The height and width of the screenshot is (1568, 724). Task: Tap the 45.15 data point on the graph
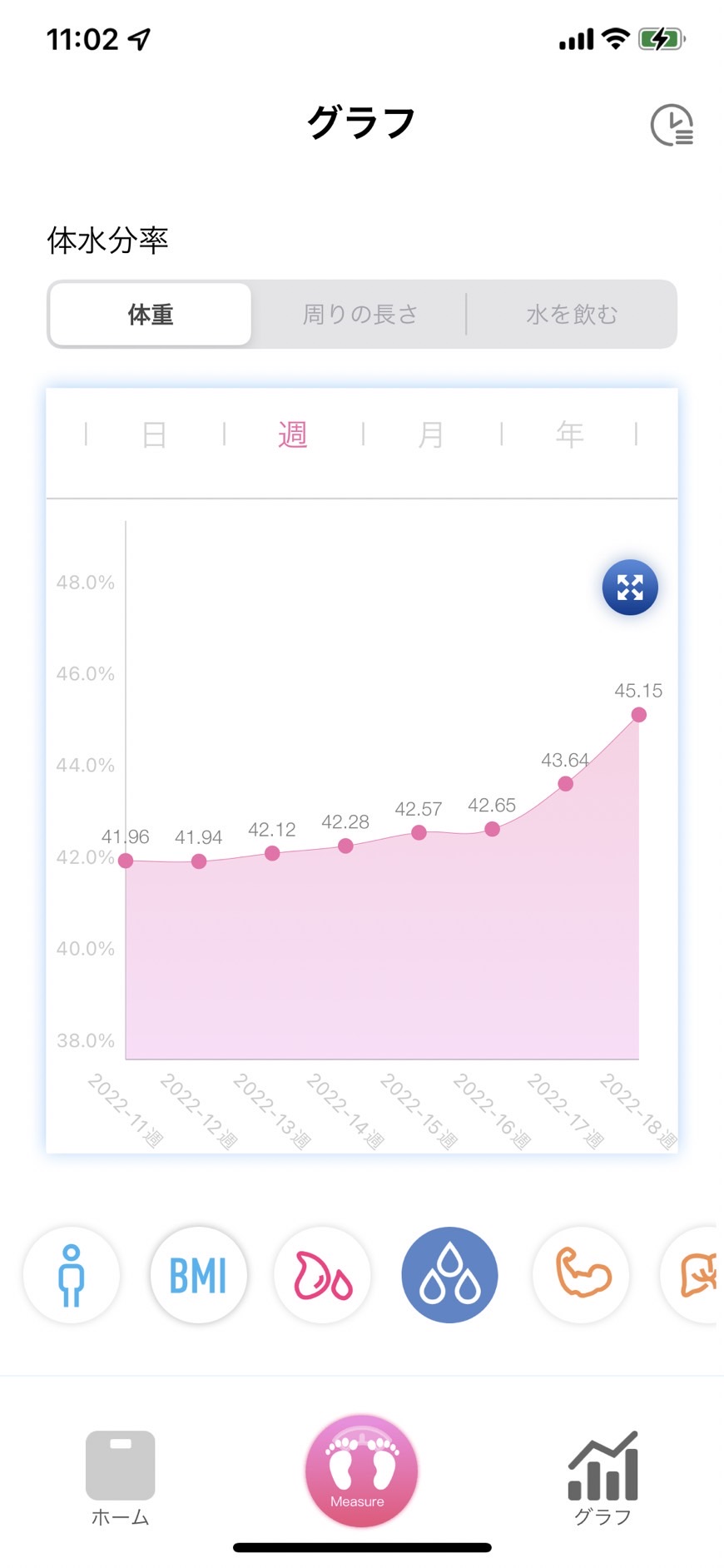click(638, 715)
